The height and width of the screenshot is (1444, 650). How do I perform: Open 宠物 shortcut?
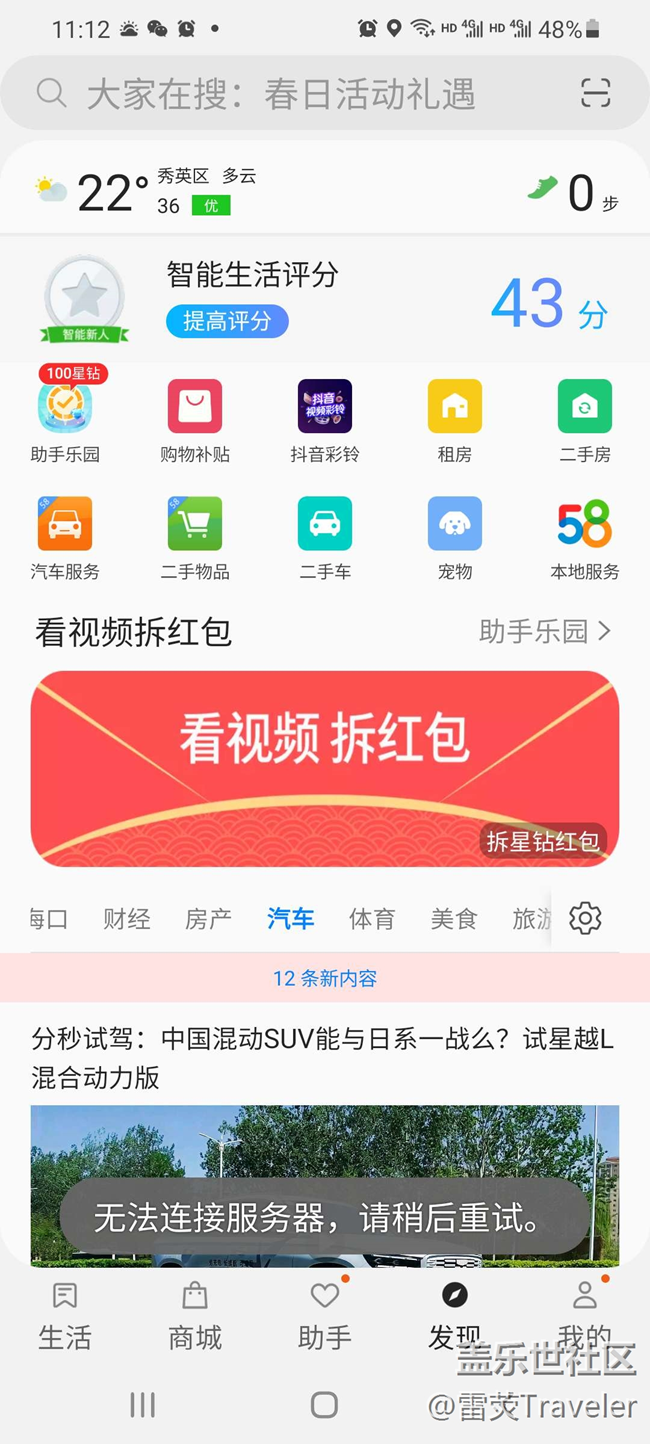click(x=455, y=536)
